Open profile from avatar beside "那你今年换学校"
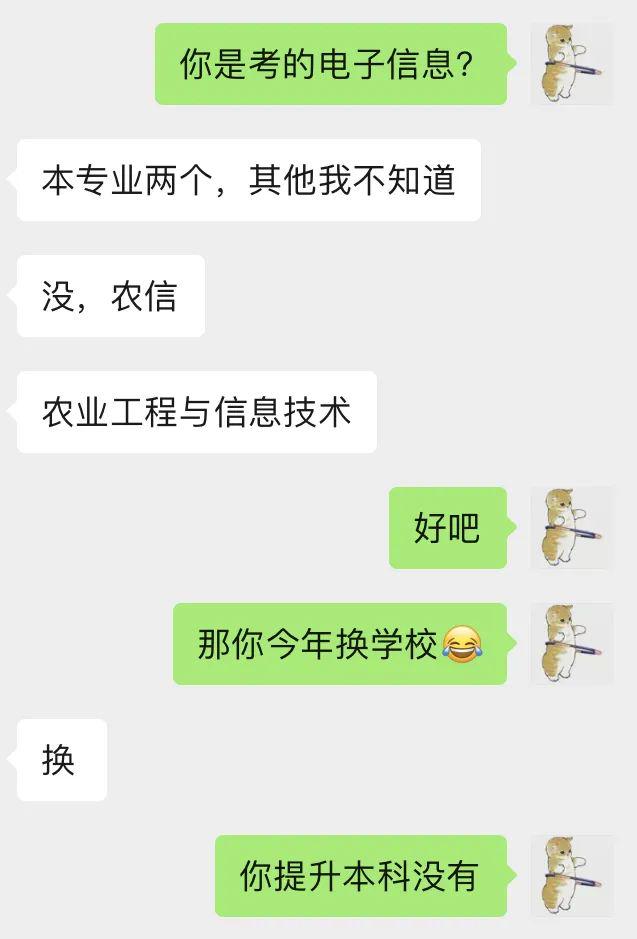Viewport: 637px width, 939px height. pyautogui.click(x=571, y=644)
